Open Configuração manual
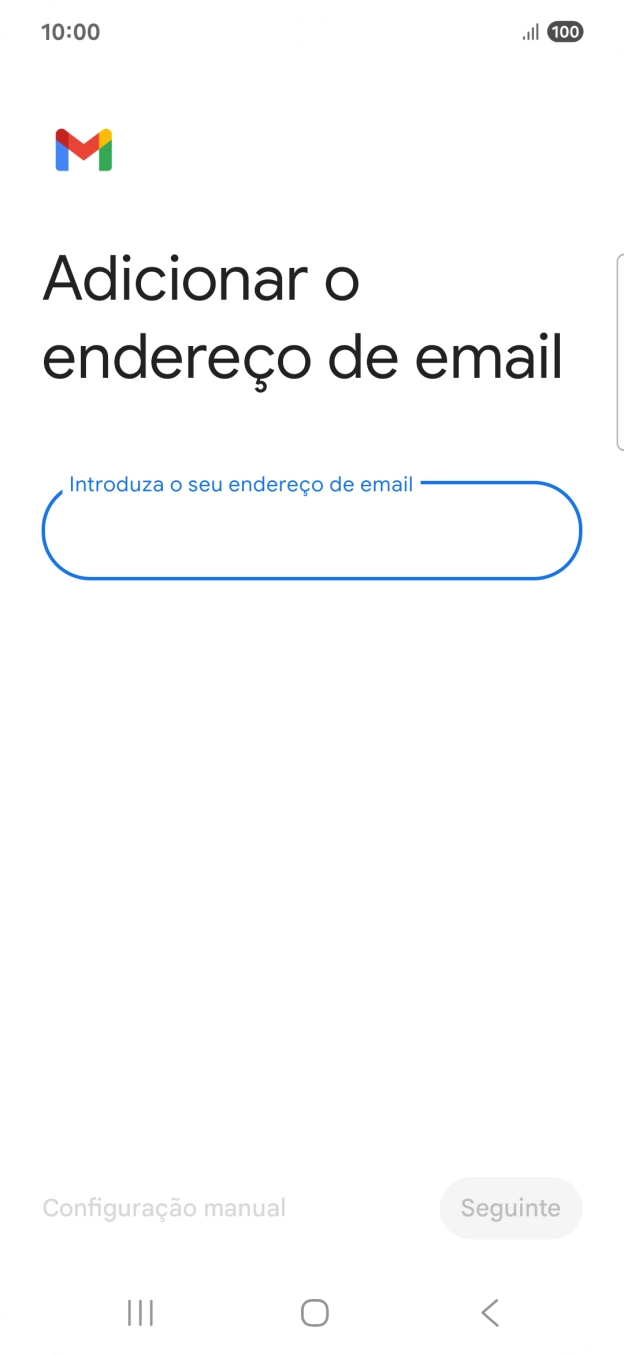Image resolution: width=624 pixels, height=1354 pixels. pos(164,1208)
